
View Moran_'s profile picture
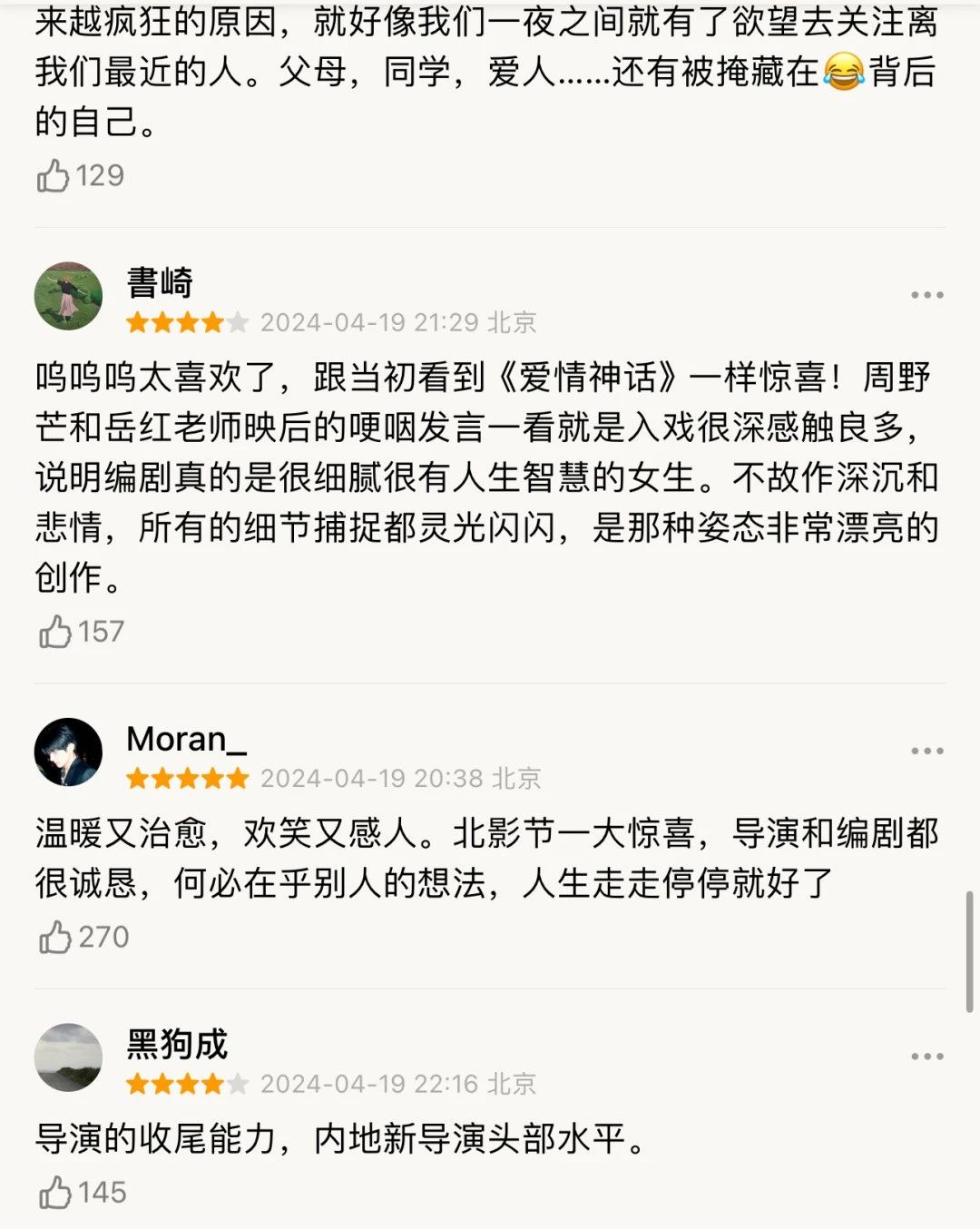(68, 752)
